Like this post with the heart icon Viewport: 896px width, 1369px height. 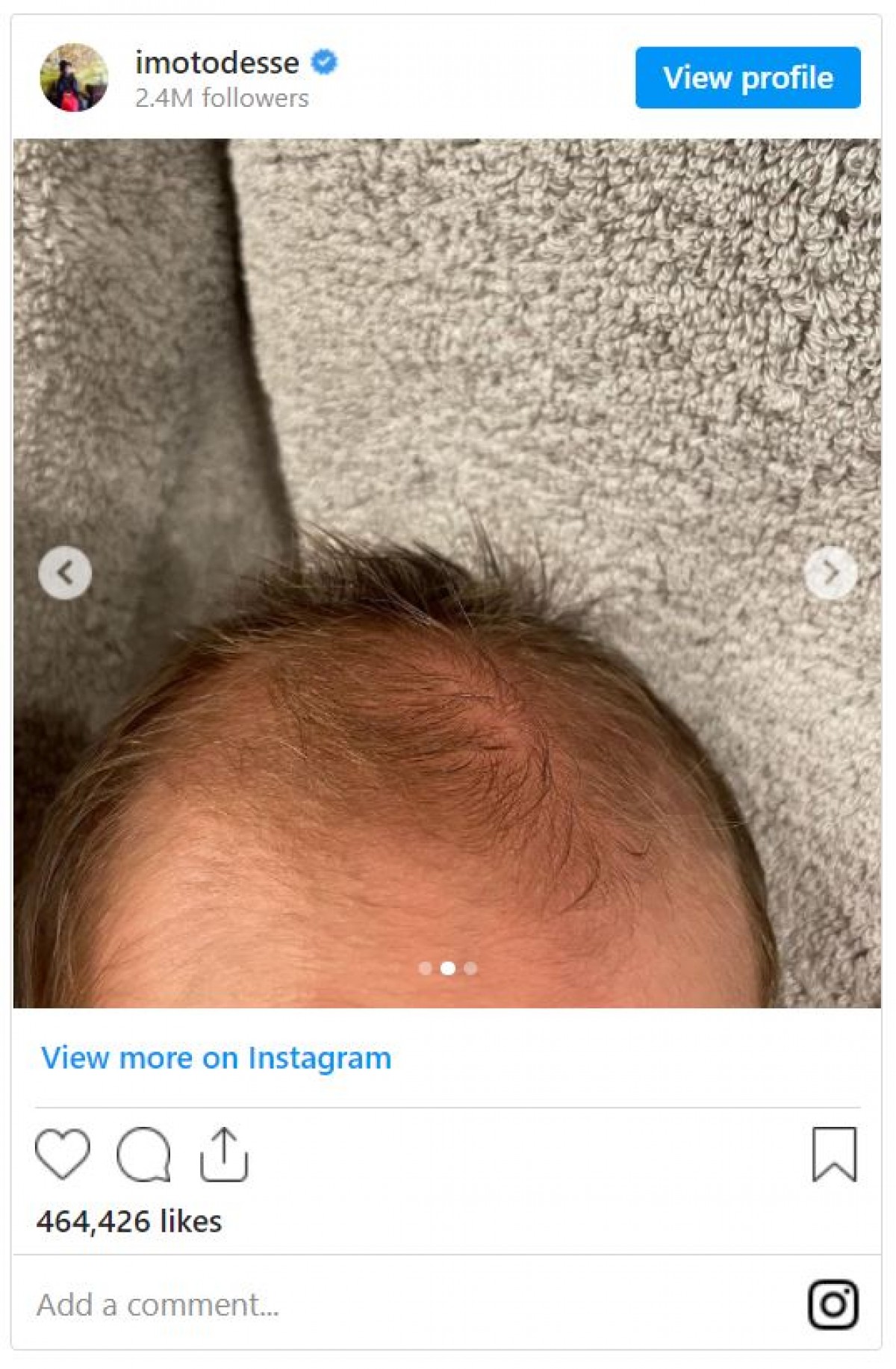tap(63, 1155)
